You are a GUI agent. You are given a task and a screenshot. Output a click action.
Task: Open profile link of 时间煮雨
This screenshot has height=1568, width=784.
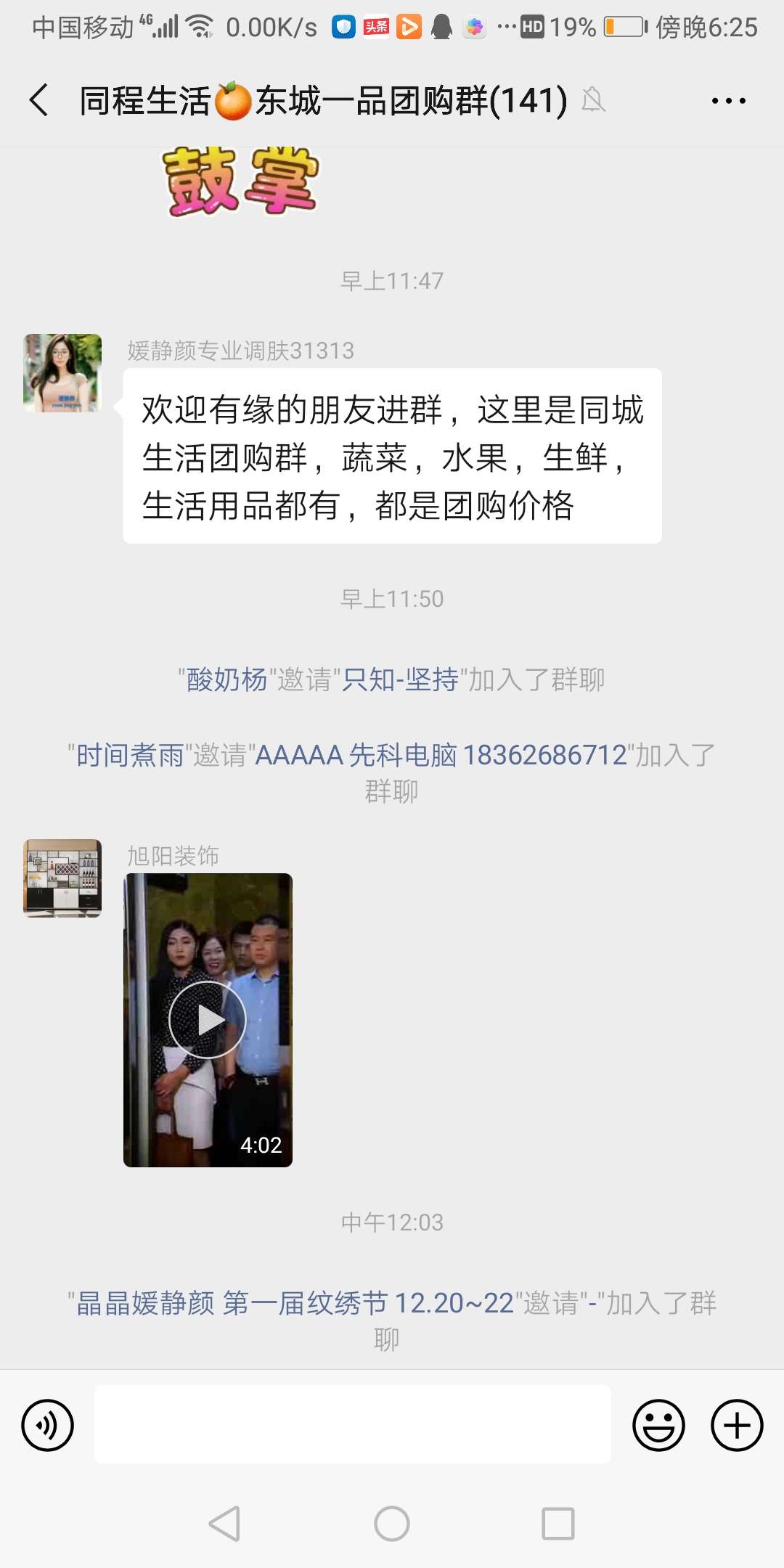tap(131, 756)
